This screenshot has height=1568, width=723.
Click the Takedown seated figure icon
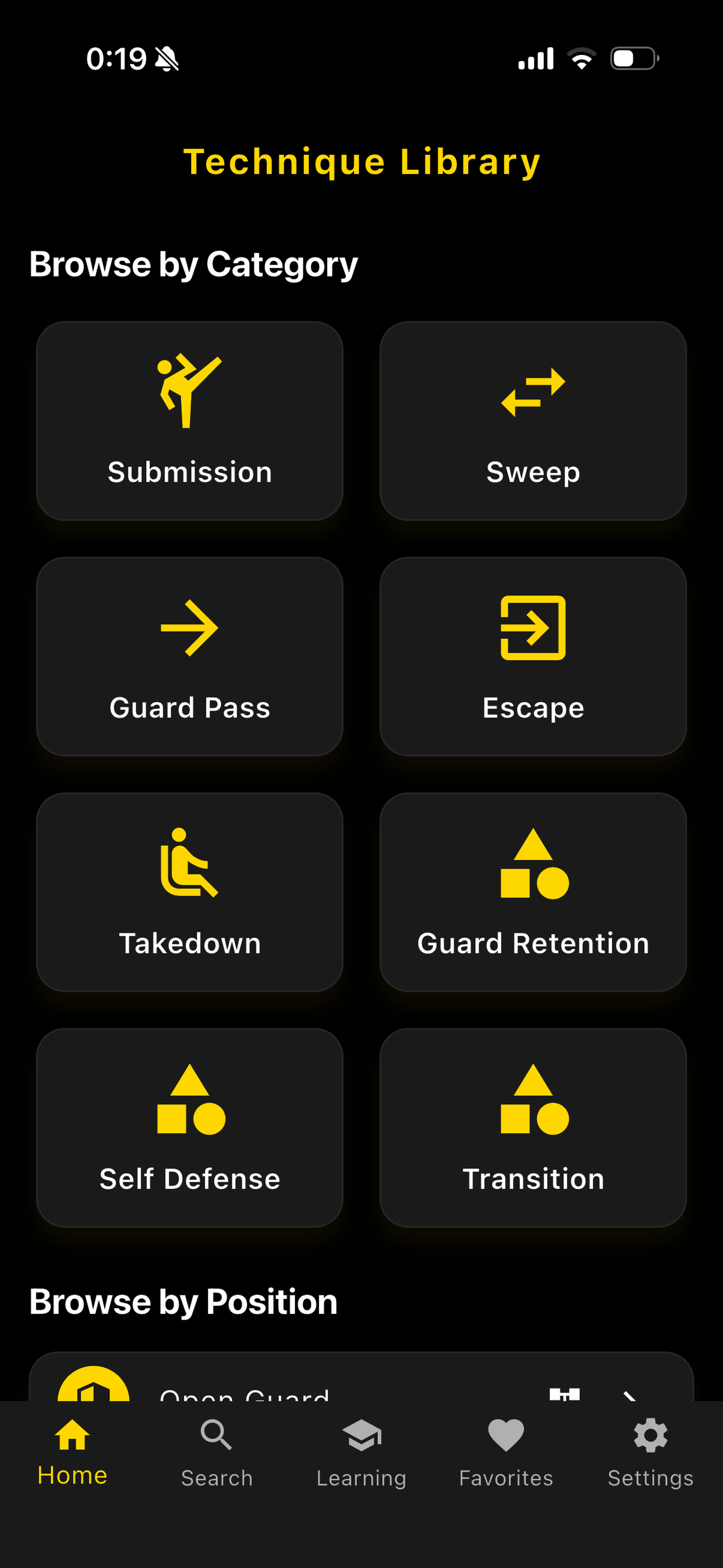189,864
